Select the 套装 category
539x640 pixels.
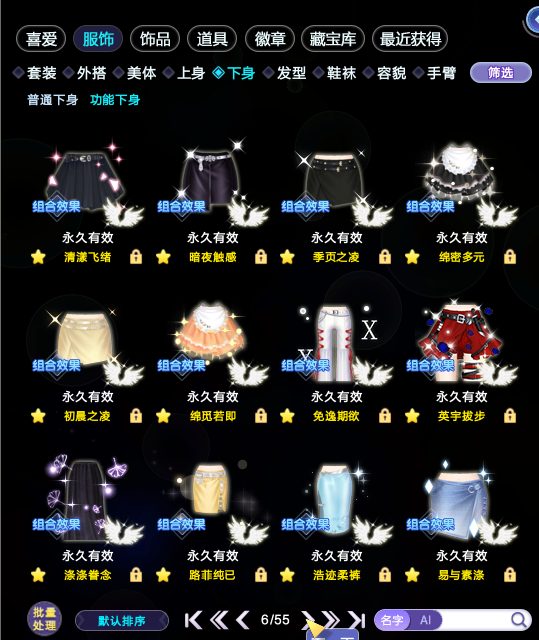coord(36,73)
